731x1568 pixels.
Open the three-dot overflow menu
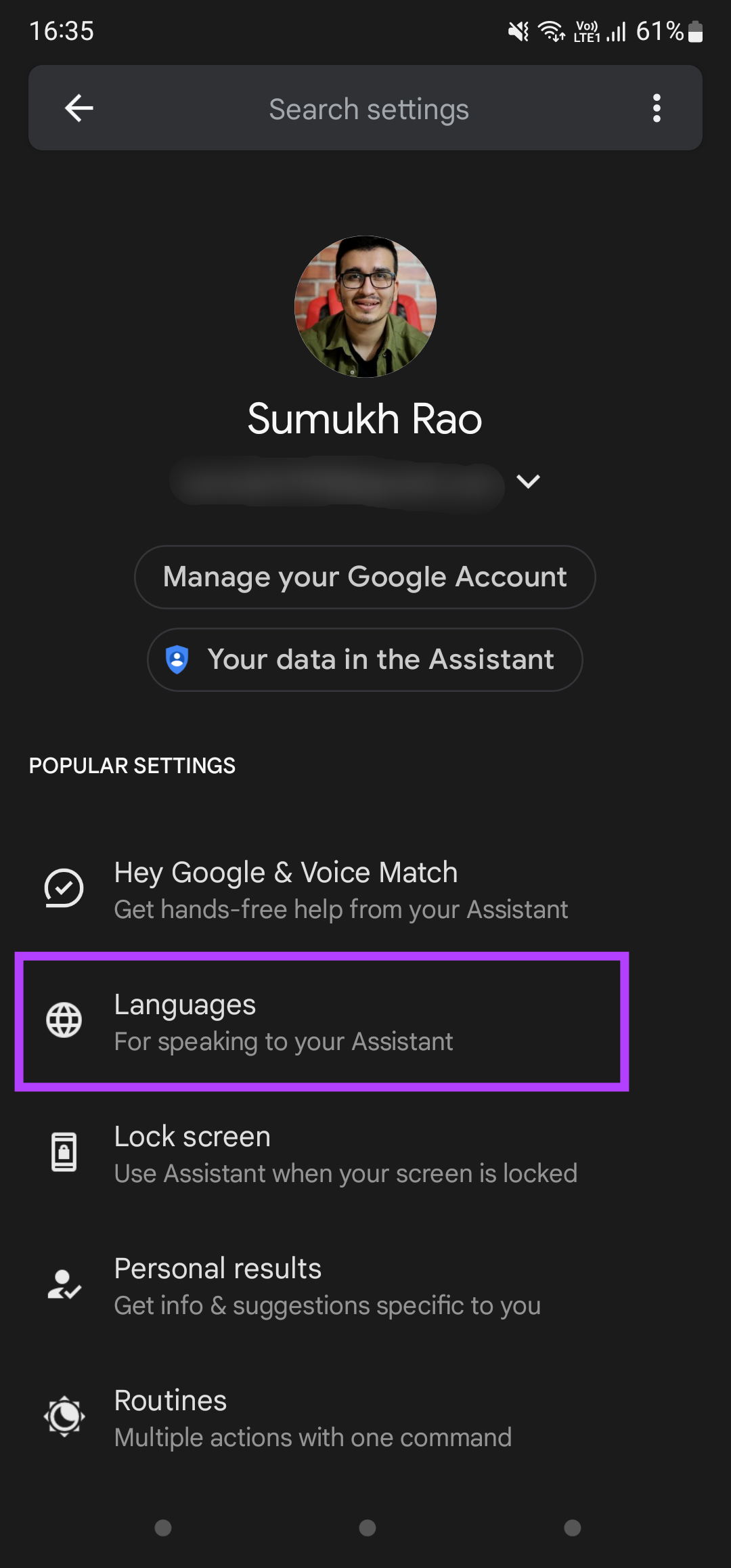coord(656,108)
